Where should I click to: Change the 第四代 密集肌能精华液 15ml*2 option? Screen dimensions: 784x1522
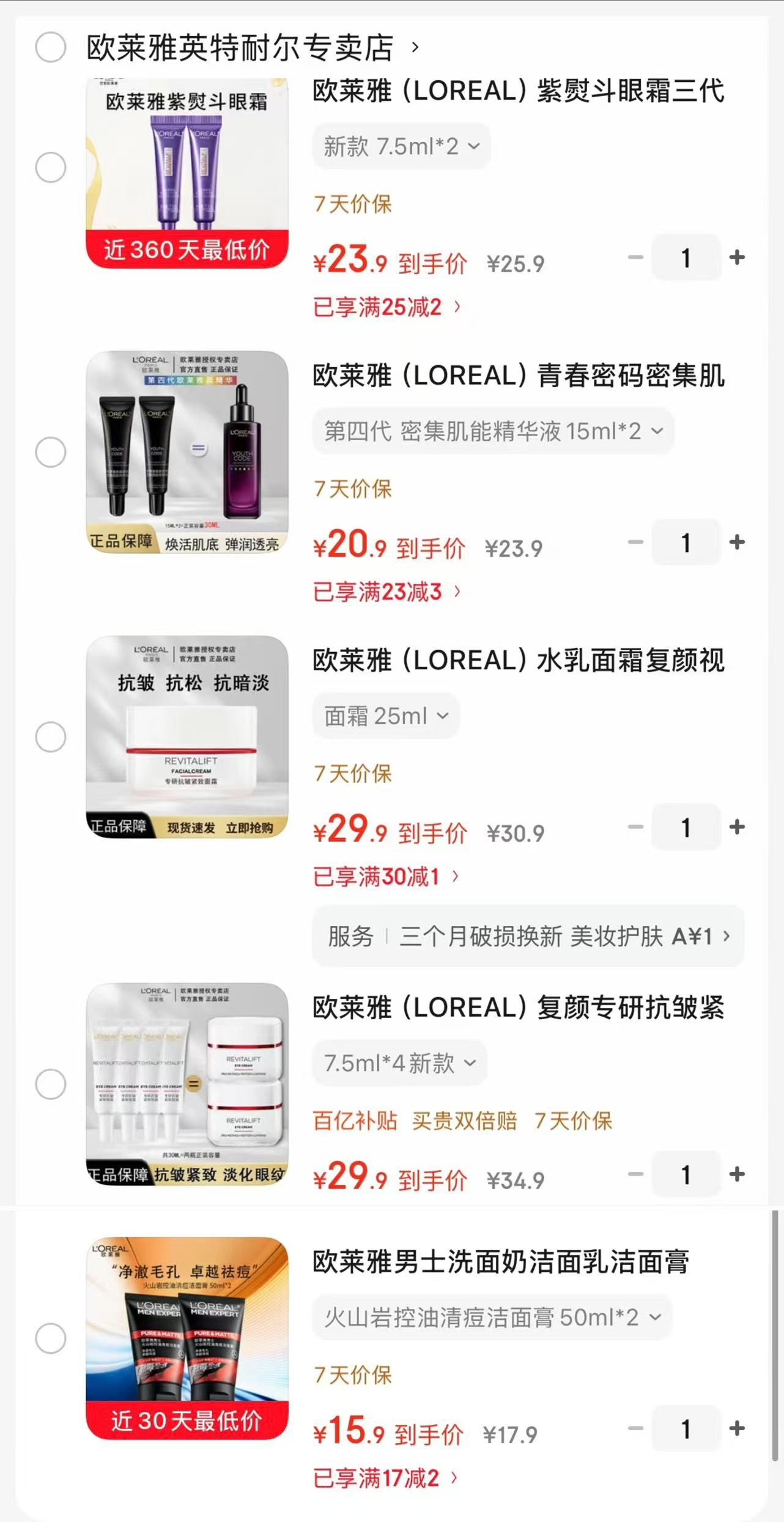pos(493,432)
